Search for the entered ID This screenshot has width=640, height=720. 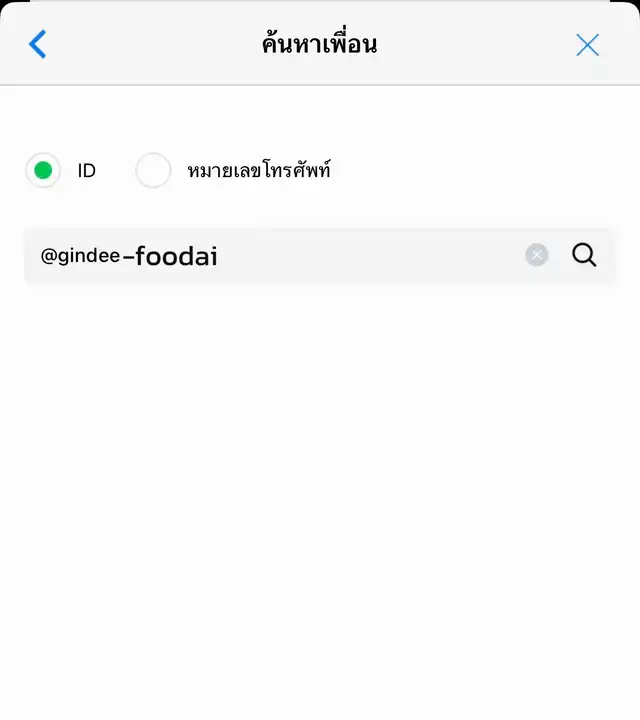coord(584,255)
